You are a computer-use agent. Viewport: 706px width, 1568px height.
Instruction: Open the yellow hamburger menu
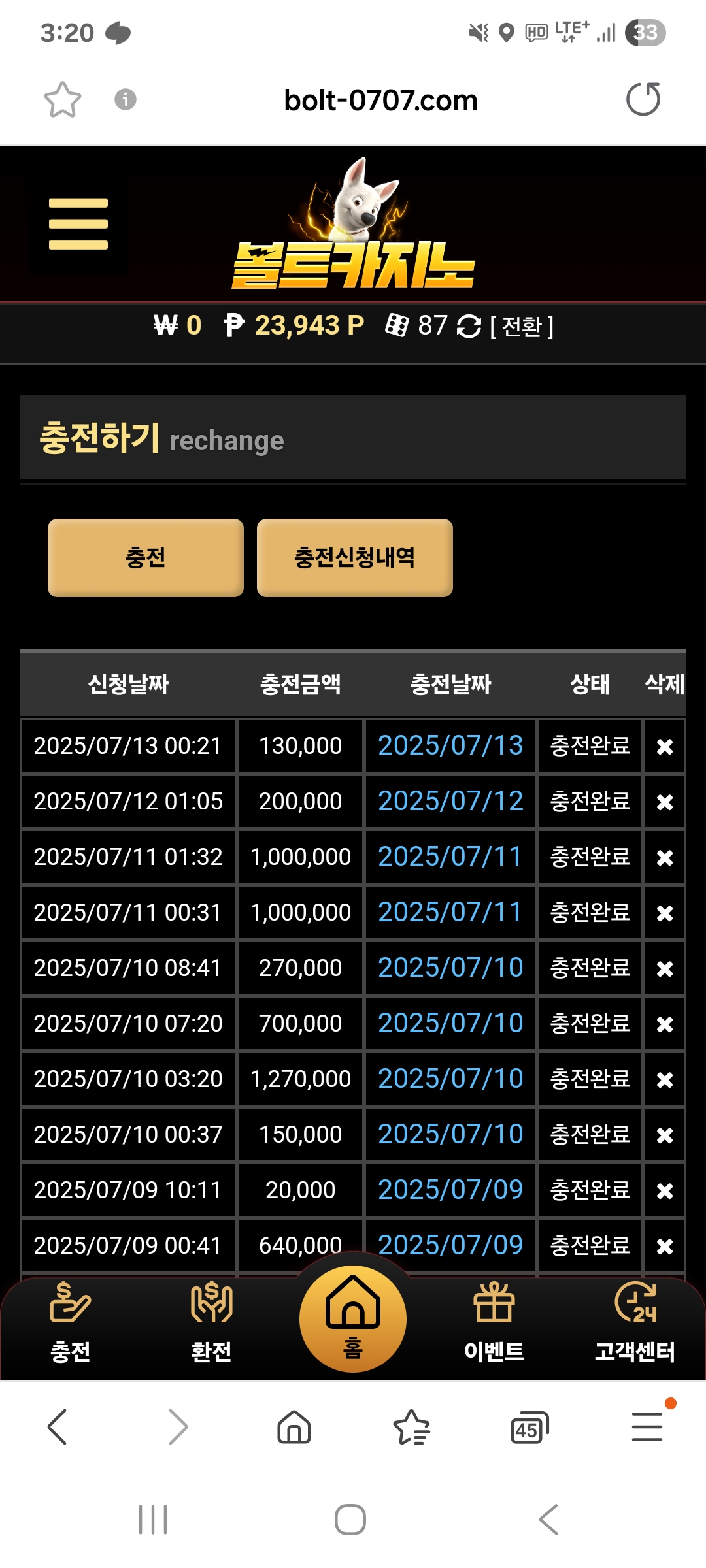pyautogui.click(x=78, y=224)
